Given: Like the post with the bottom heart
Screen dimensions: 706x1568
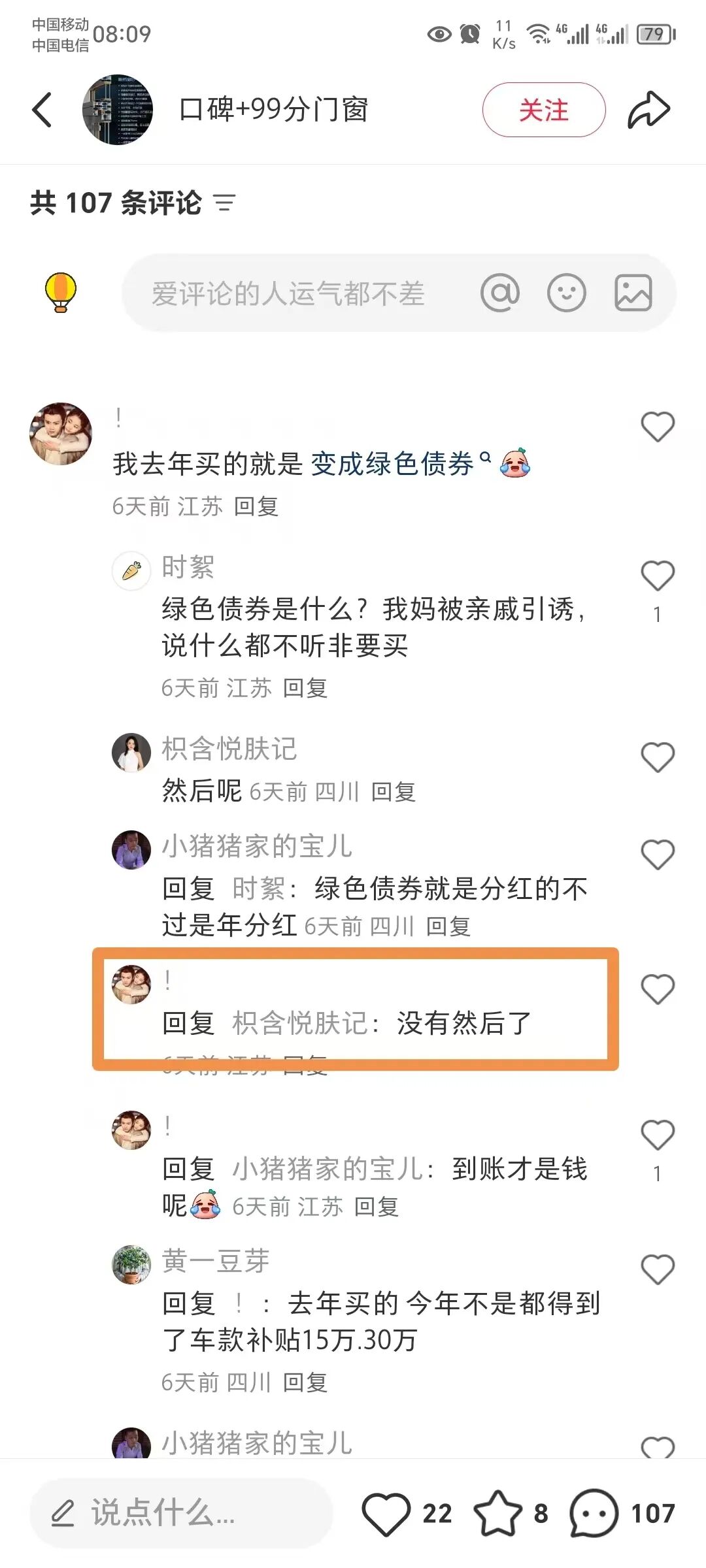Looking at the screenshot, I should pyautogui.click(x=386, y=1513).
